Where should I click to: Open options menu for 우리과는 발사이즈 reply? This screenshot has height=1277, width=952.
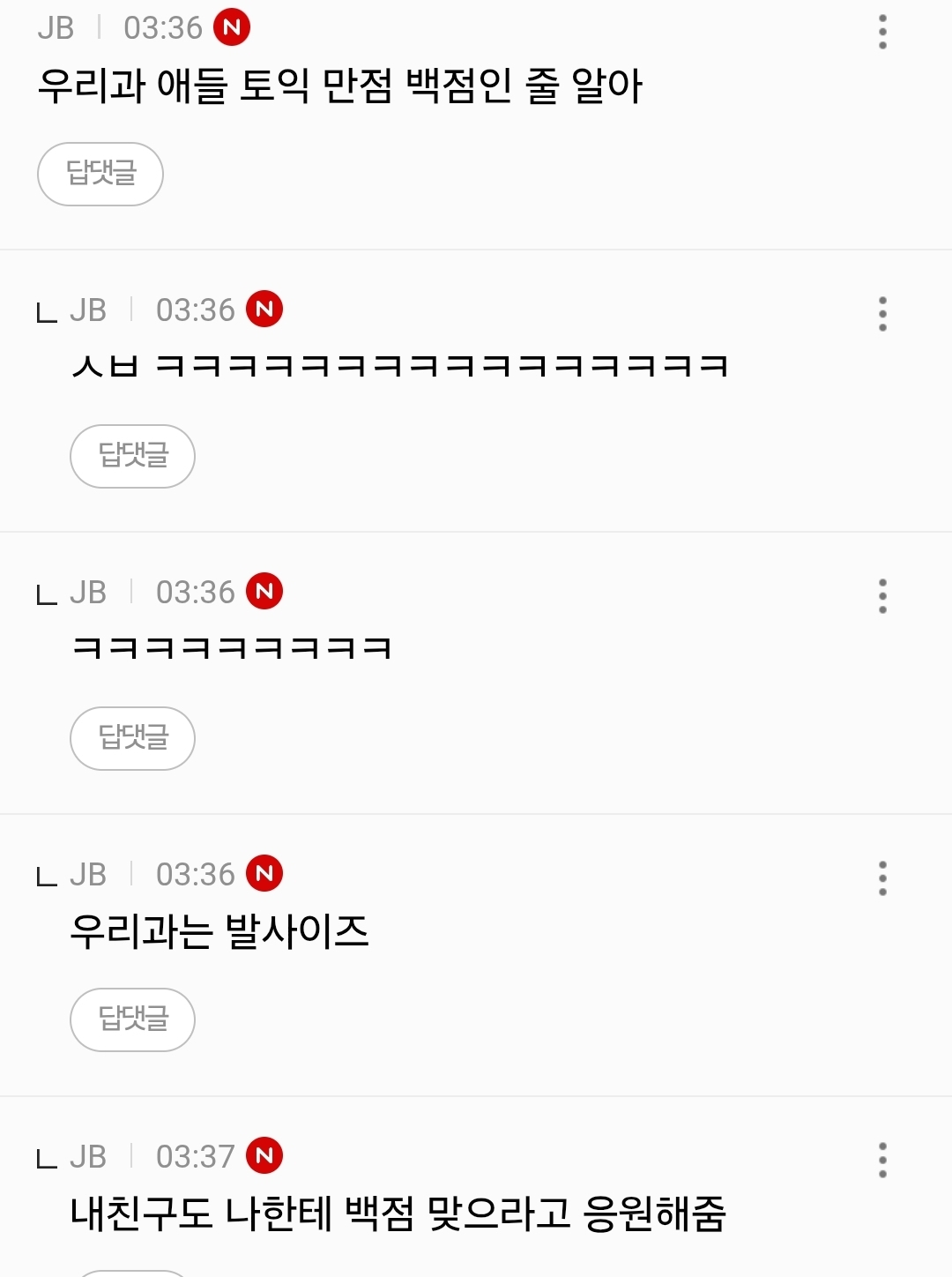[882, 878]
